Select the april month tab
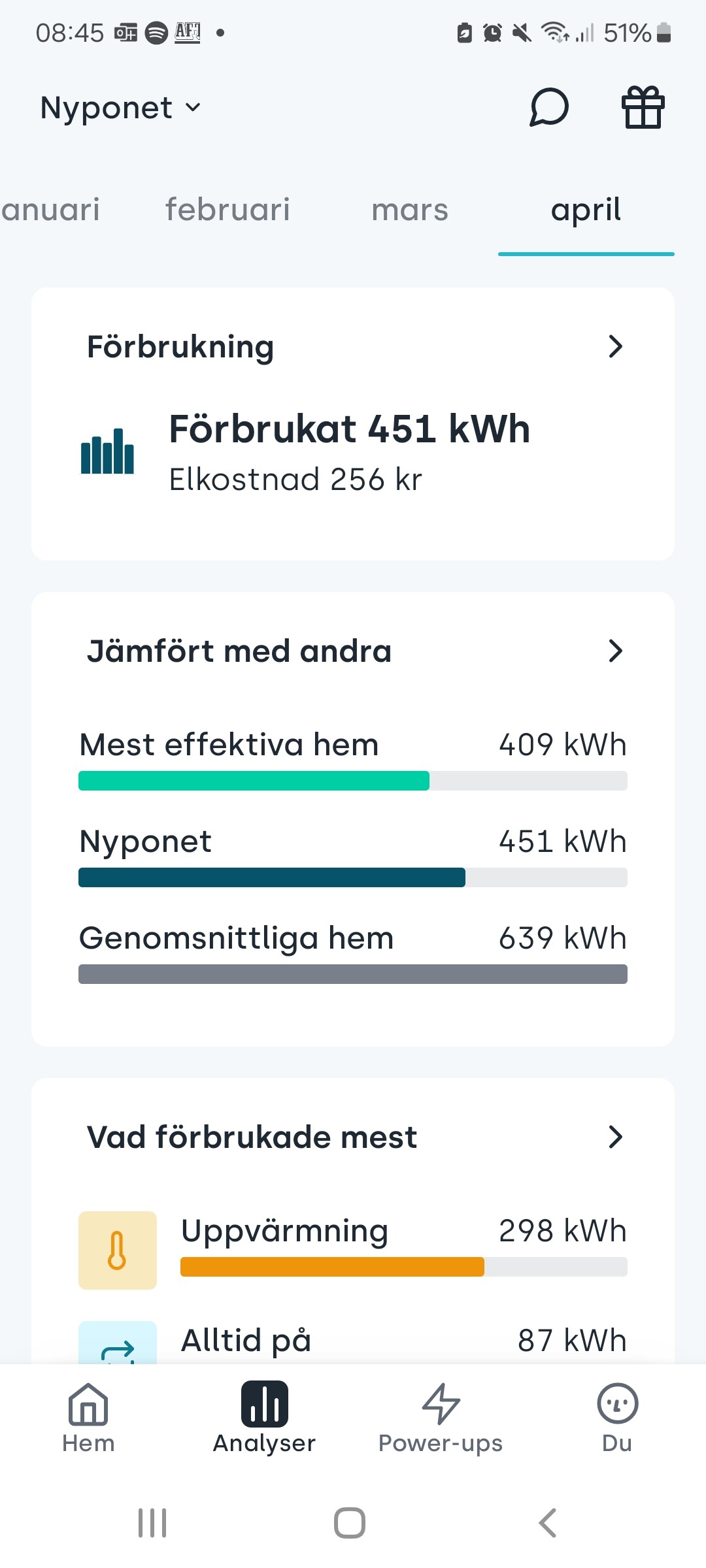Viewport: 706px width, 1568px height. [x=586, y=210]
